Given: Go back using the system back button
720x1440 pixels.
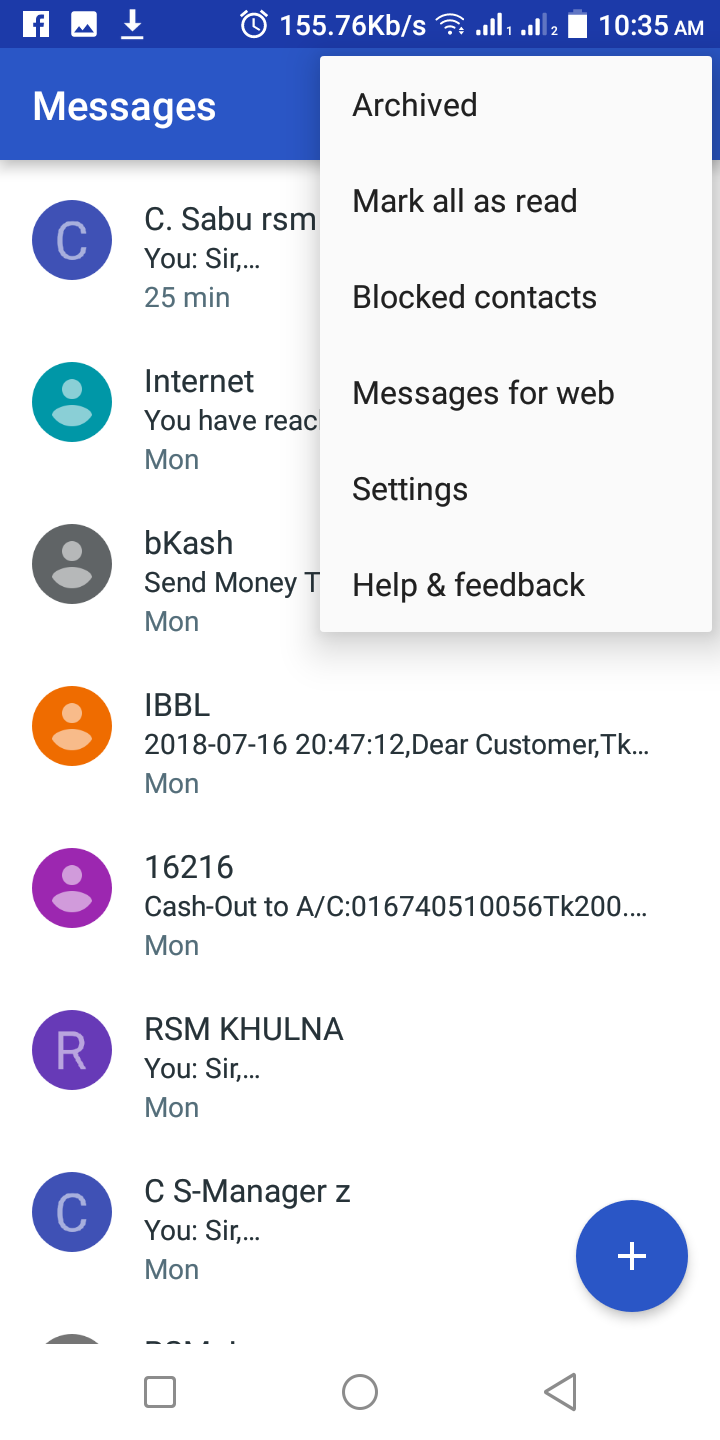Looking at the screenshot, I should point(560,1392).
